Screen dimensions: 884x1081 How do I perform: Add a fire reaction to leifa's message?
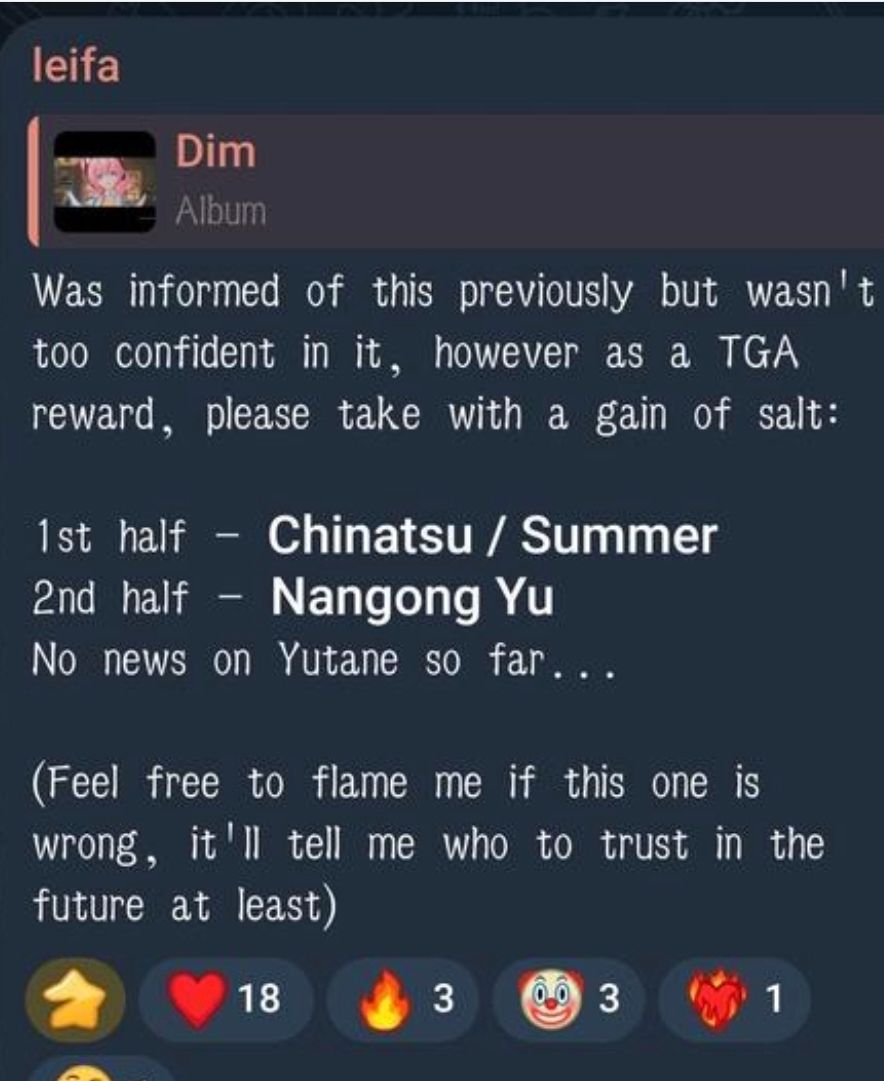[x=401, y=999]
